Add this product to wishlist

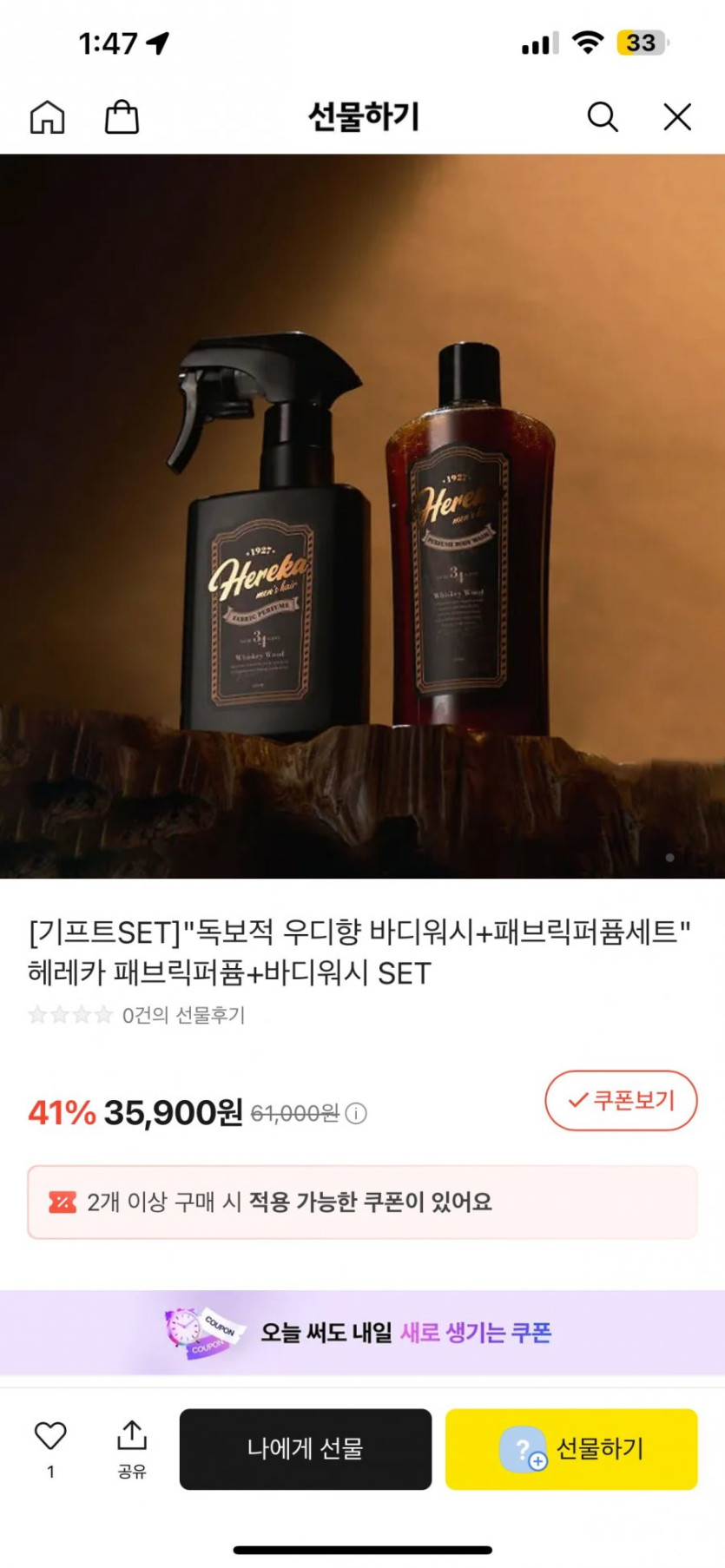50,1437
